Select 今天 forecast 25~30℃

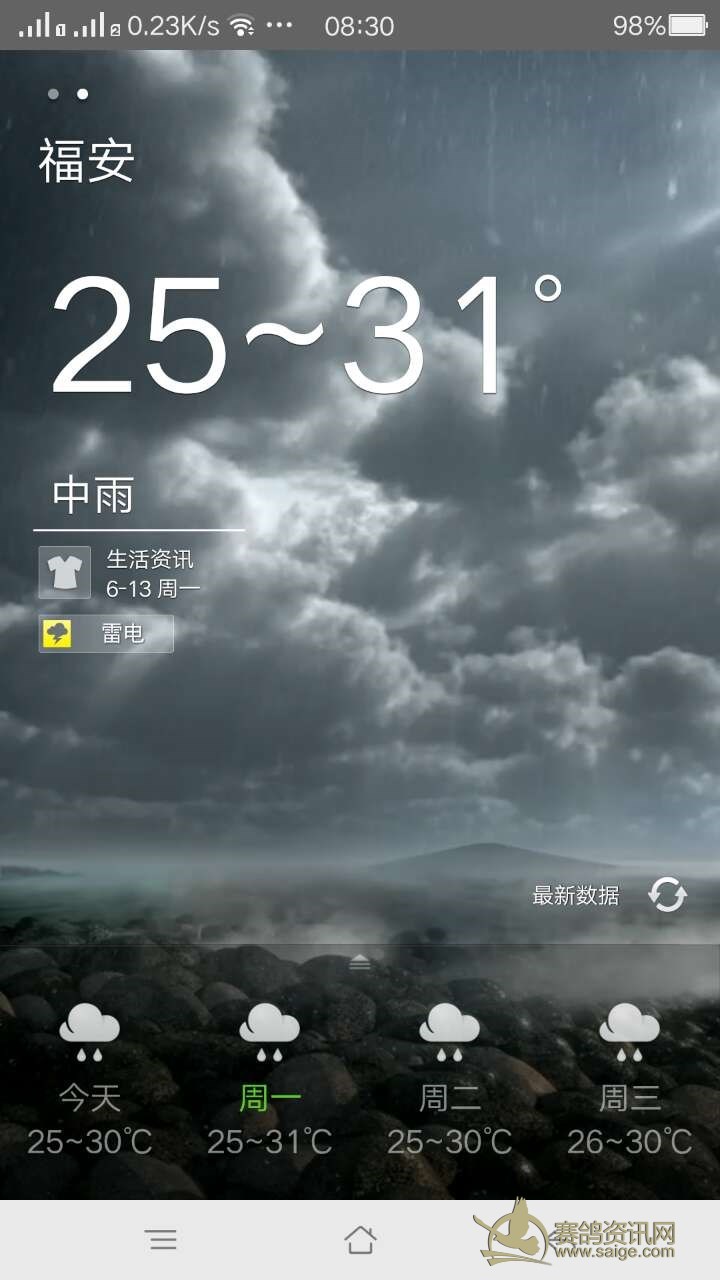[90, 1085]
